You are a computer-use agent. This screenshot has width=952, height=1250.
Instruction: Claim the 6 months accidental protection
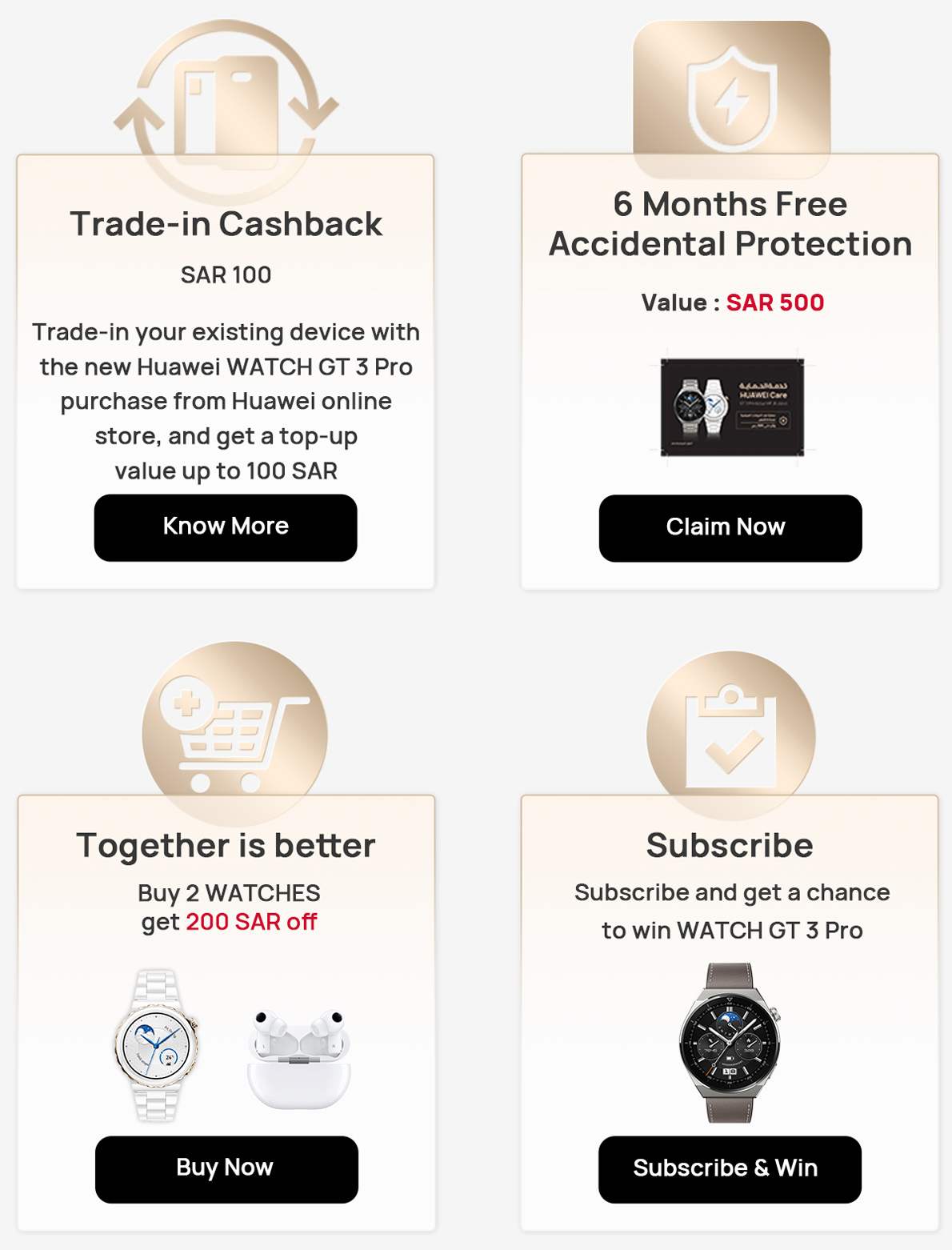(x=730, y=528)
